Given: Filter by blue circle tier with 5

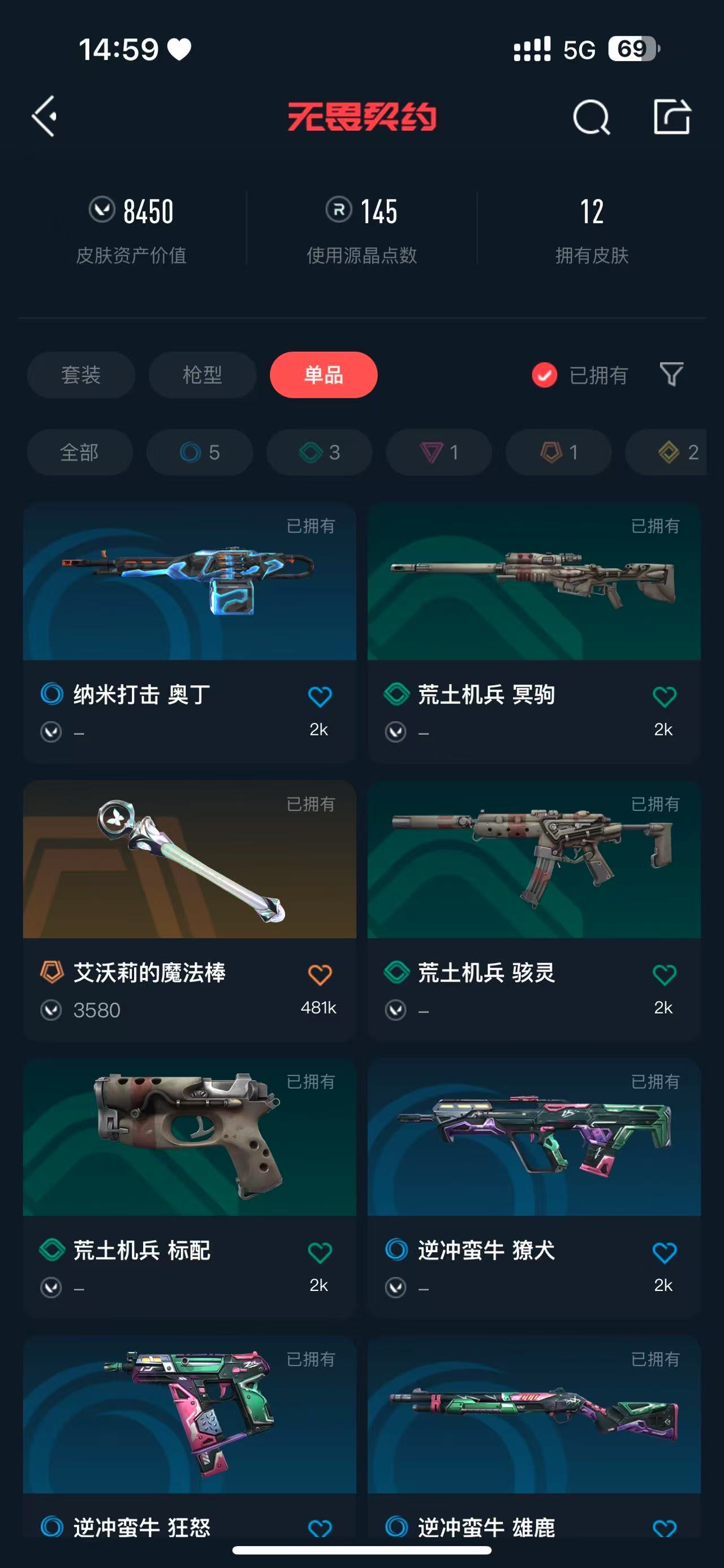Looking at the screenshot, I should [x=199, y=452].
